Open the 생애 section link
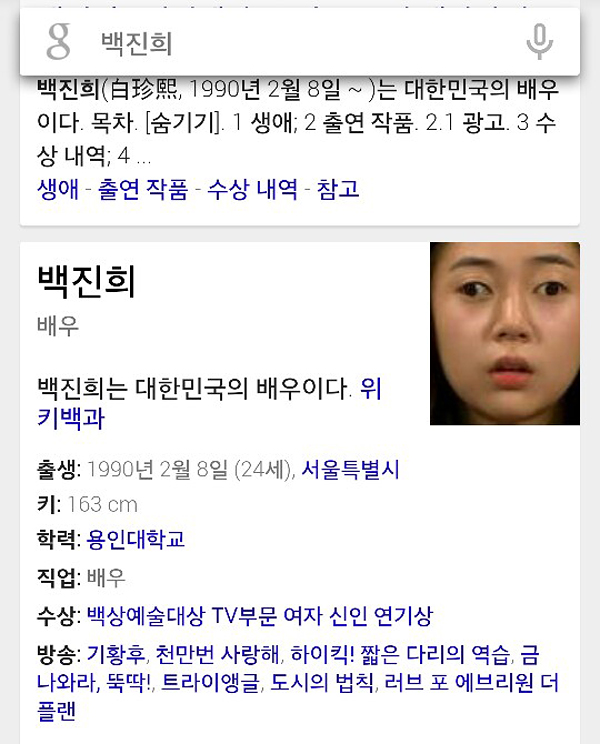 coord(58,190)
